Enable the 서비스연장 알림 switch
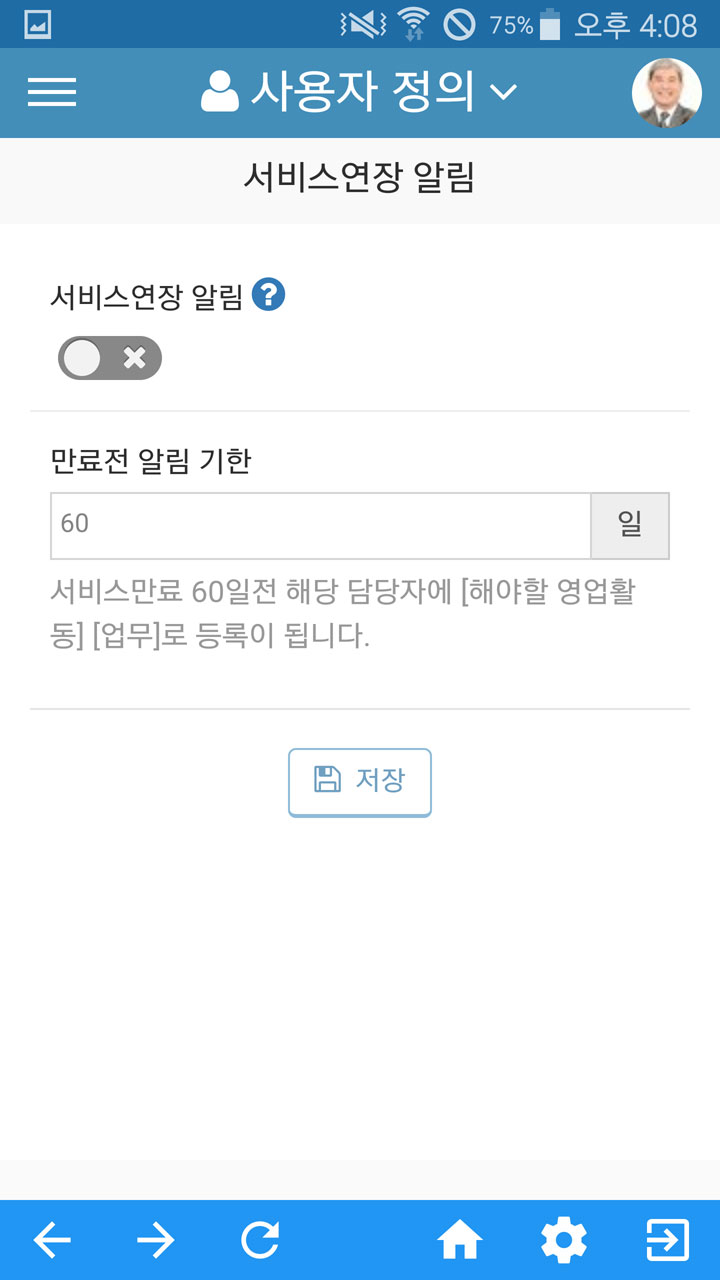720x1280 pixels. pos(110,358)
